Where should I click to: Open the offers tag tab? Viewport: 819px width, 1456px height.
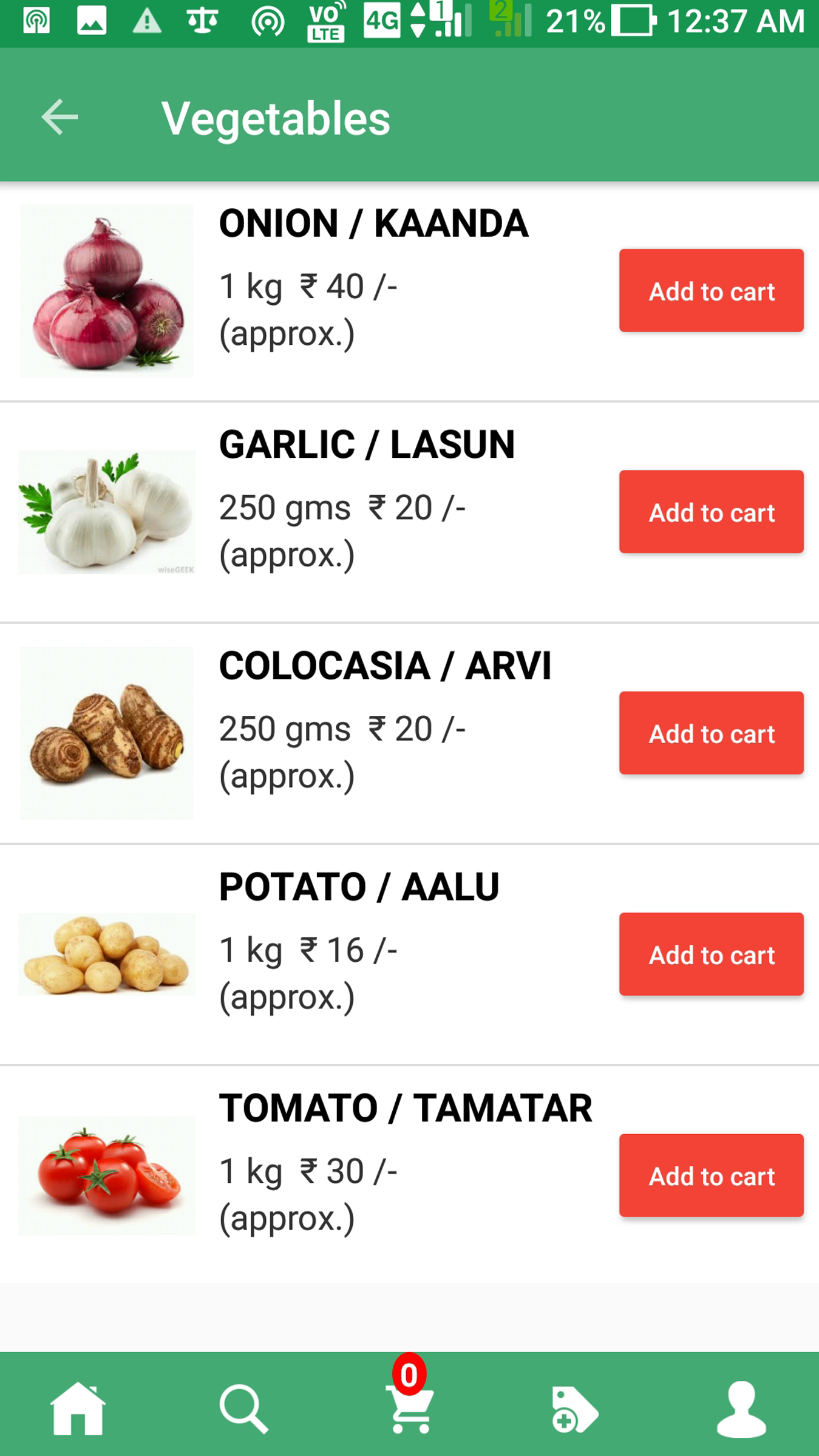coord(574,1409)
